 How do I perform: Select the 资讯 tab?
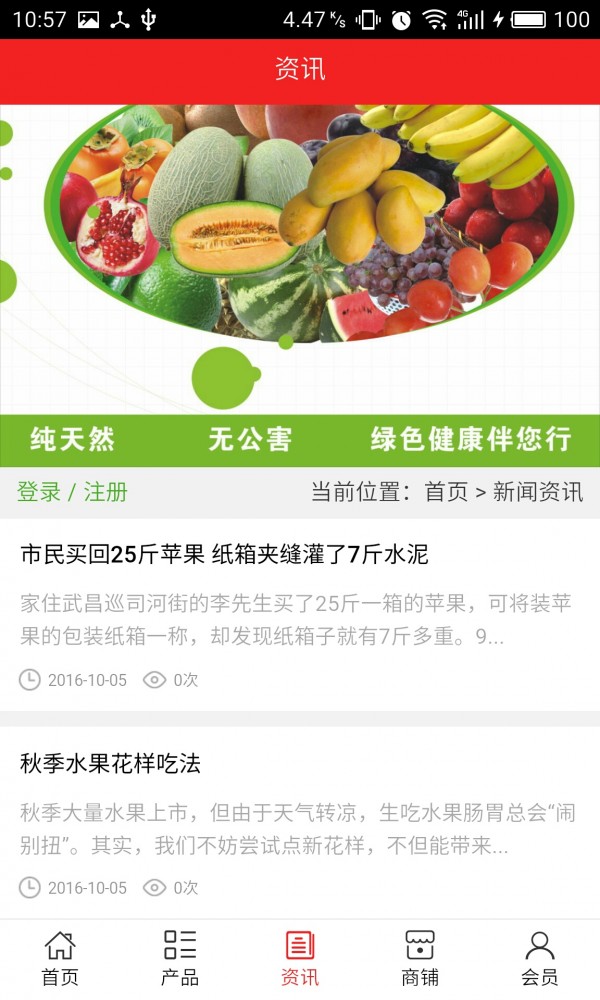coord(300,959)
